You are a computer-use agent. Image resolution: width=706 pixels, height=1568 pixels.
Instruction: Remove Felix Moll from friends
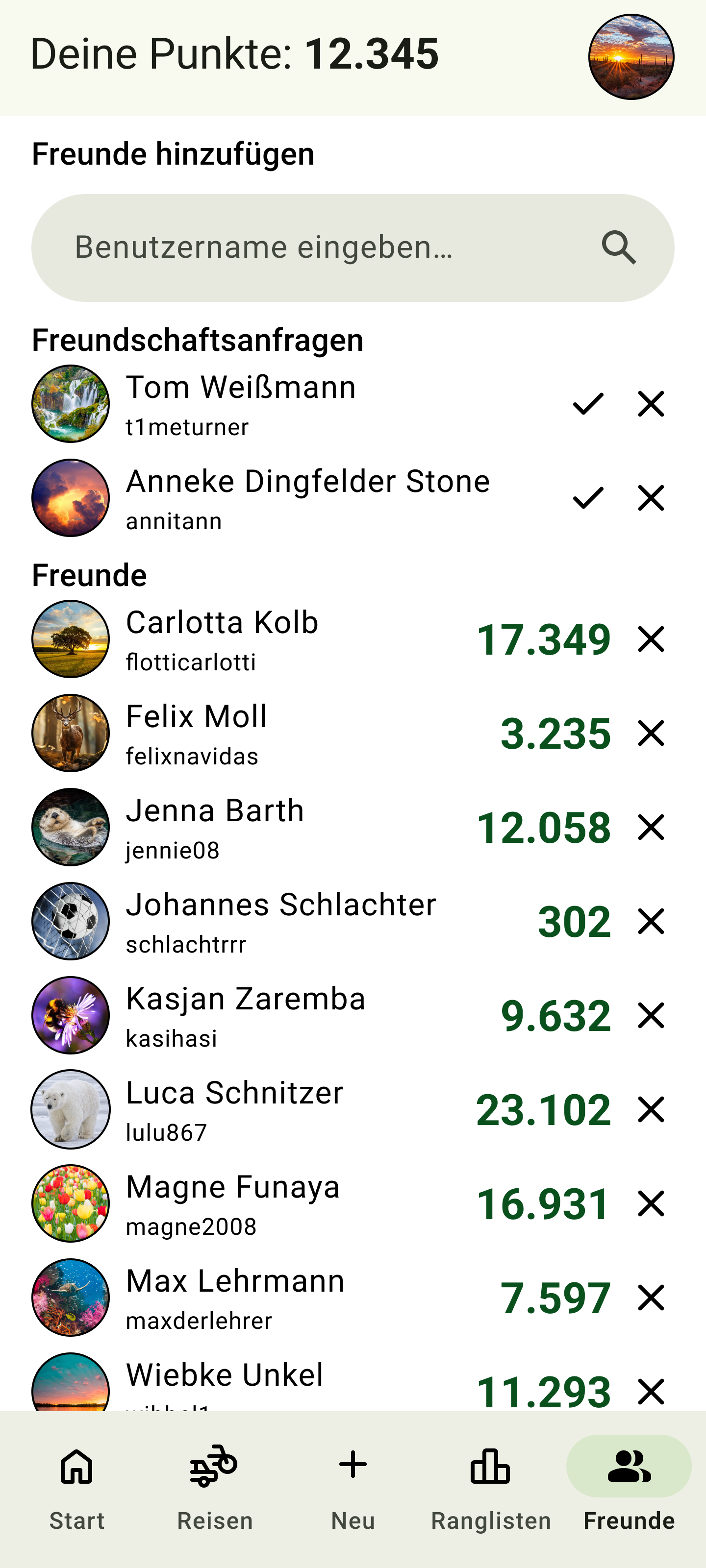(651, 733)
